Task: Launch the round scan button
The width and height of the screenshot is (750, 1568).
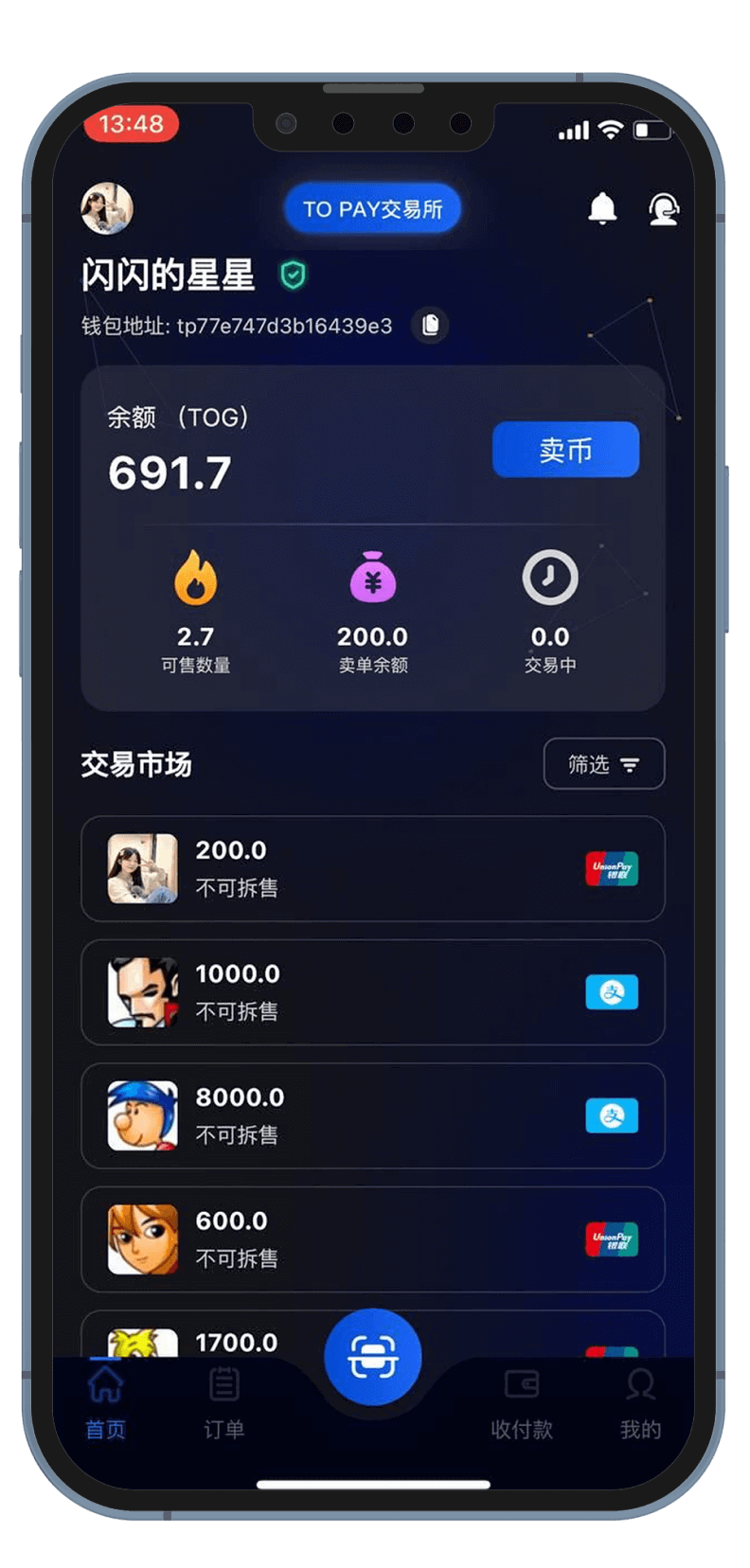Action: click(x=373, y=1358)
